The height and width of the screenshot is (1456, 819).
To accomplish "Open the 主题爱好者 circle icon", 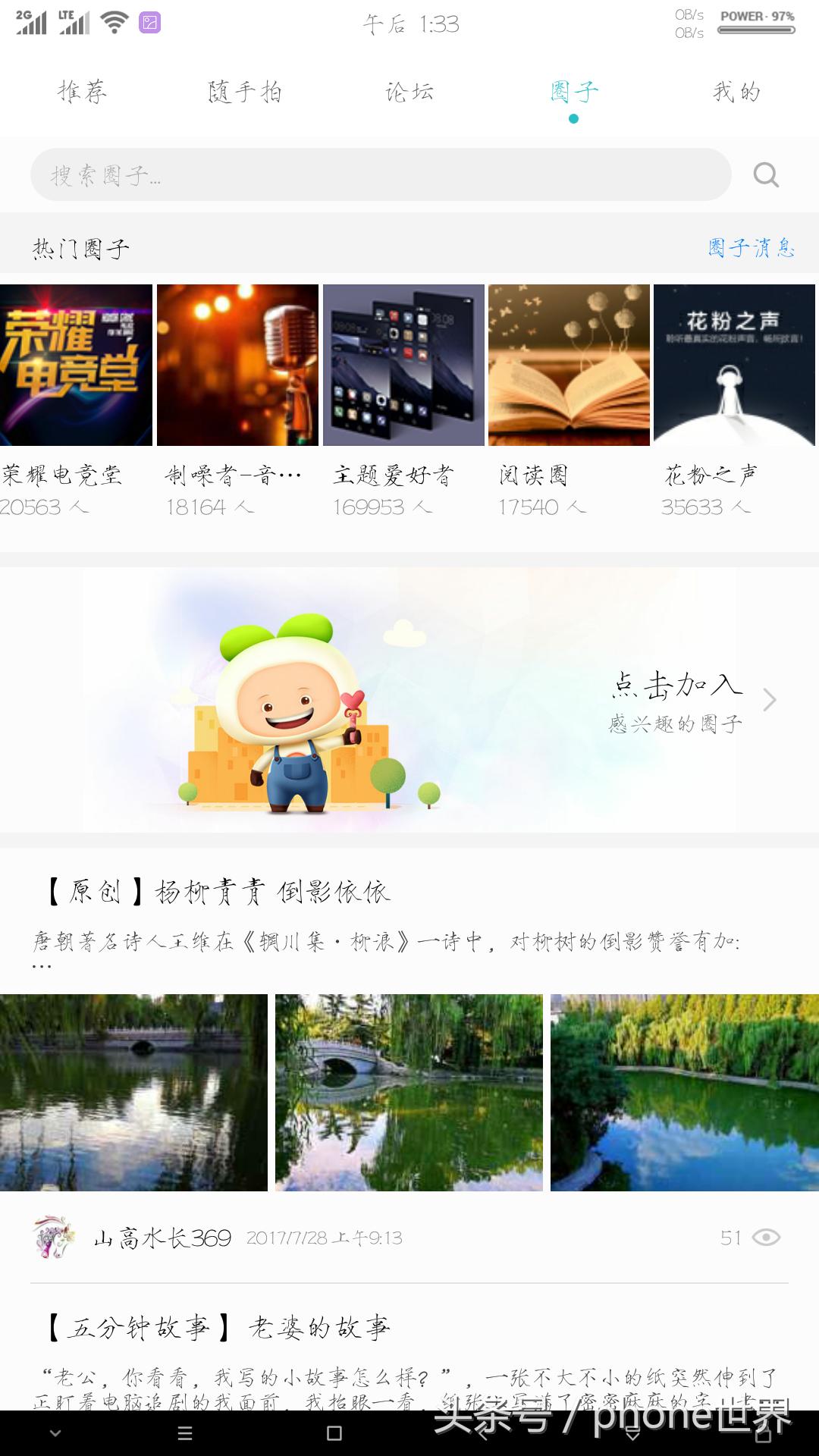I will coord(402,366).
